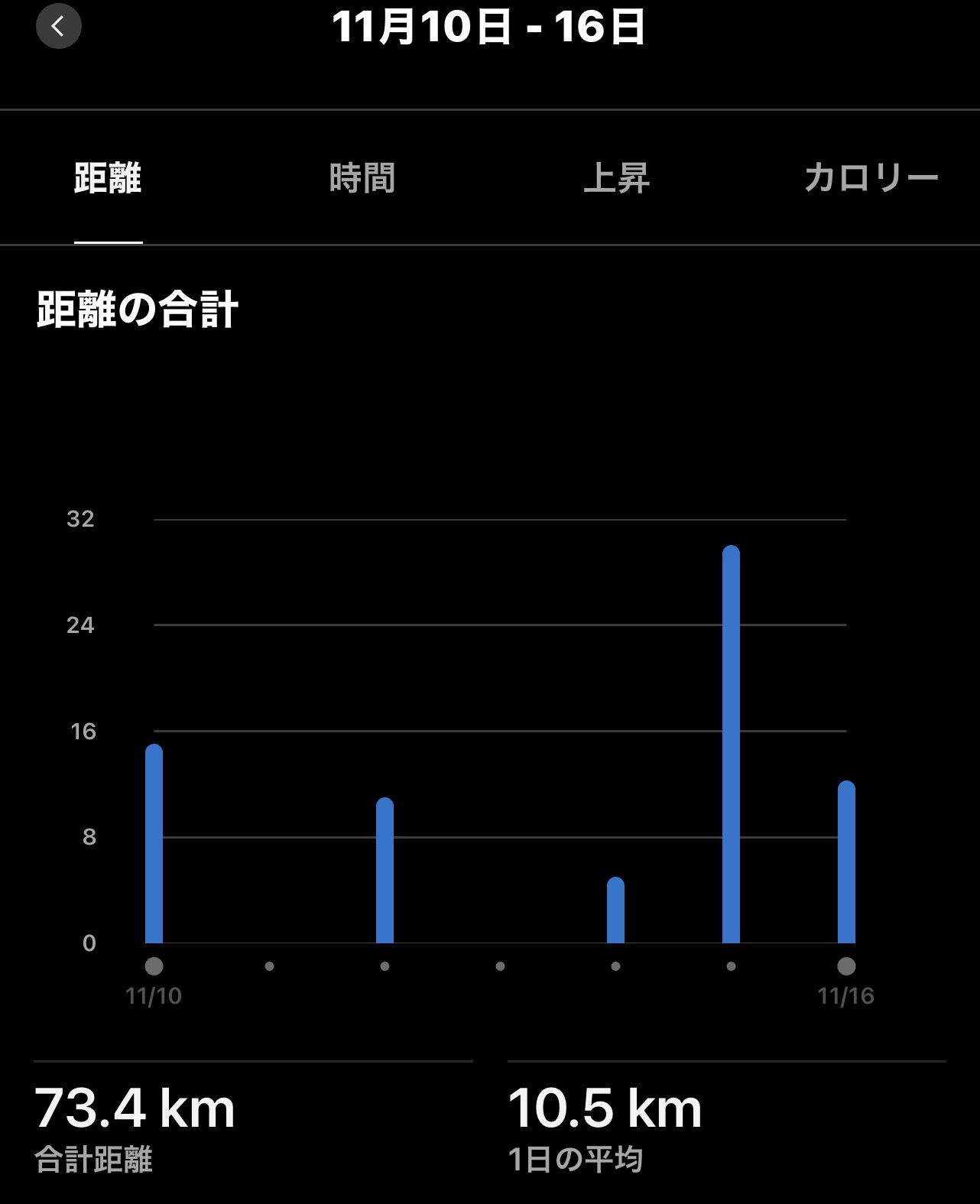Switch to the カロリー tab
This screenshot has height=1204, width=980.
[871, 178]
